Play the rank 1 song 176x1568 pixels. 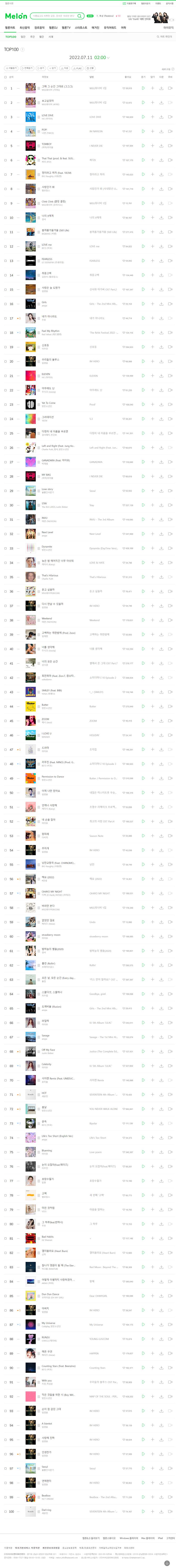coord(143,88)
